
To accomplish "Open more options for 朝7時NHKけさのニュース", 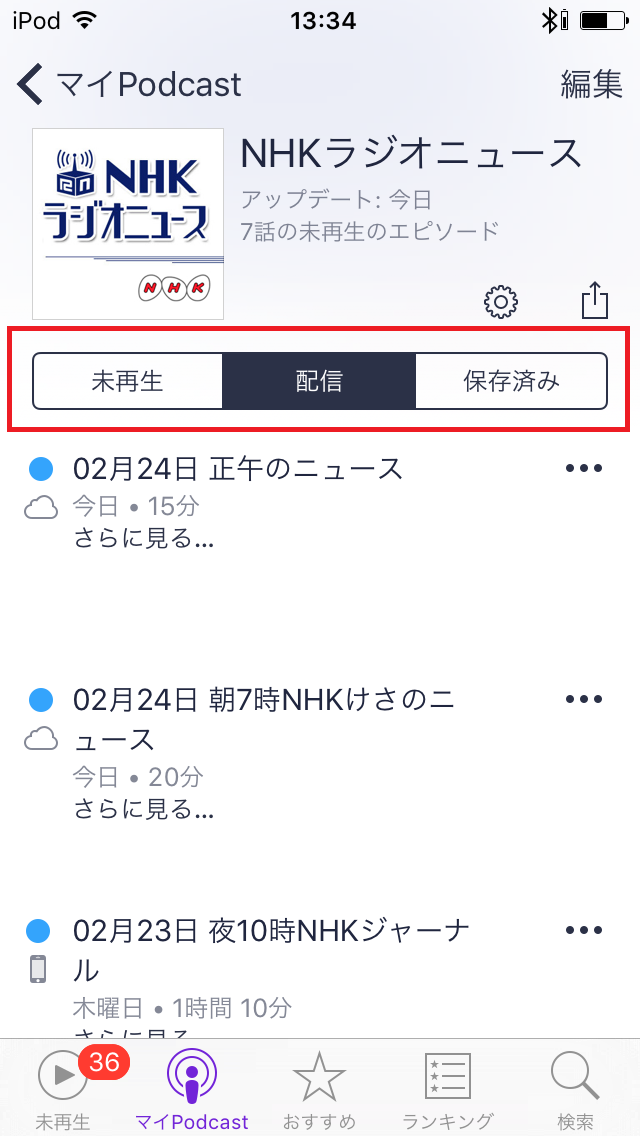I will pyautogui.click(x=583, y=699).
